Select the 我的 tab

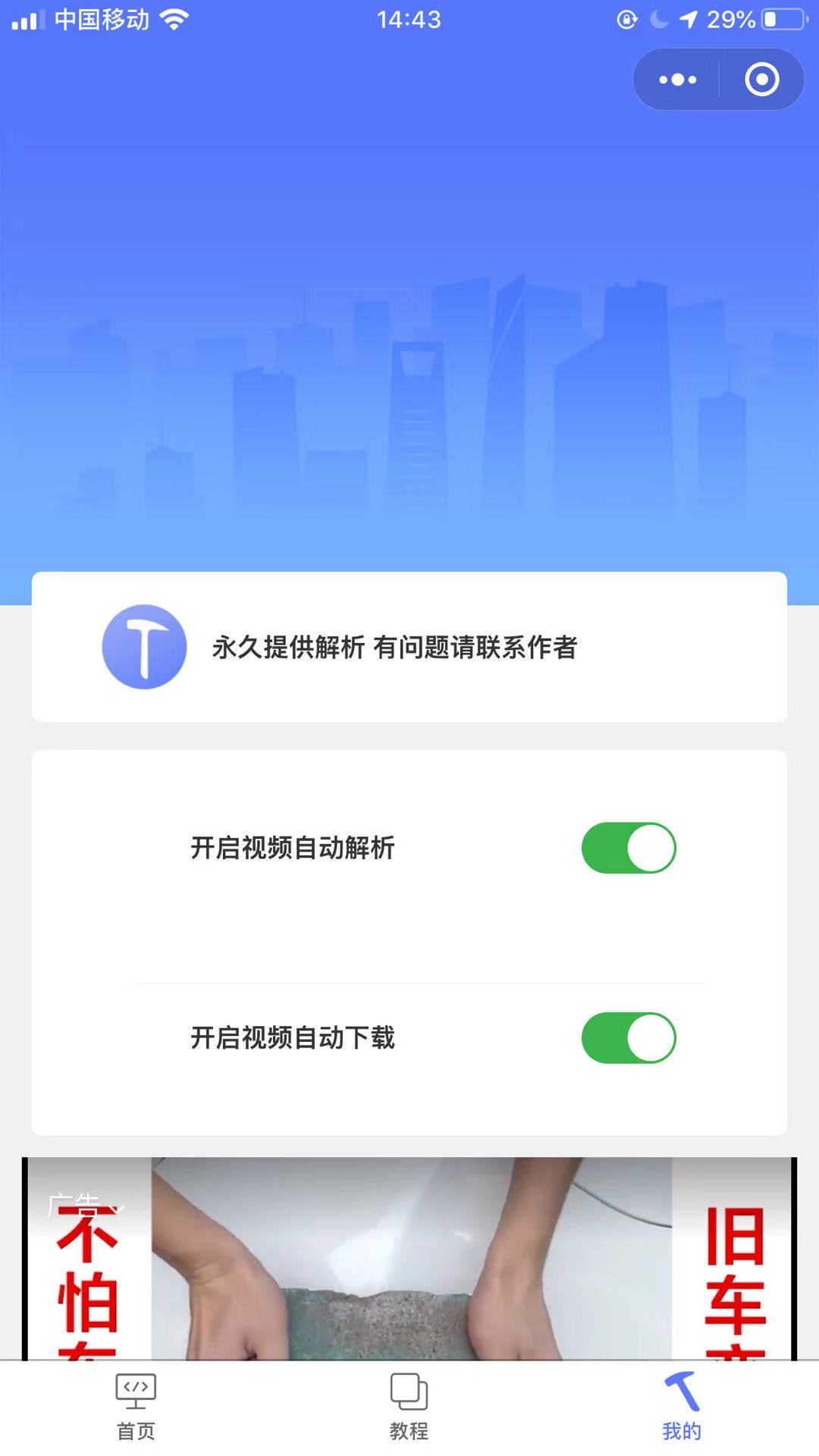[682, 1407]
